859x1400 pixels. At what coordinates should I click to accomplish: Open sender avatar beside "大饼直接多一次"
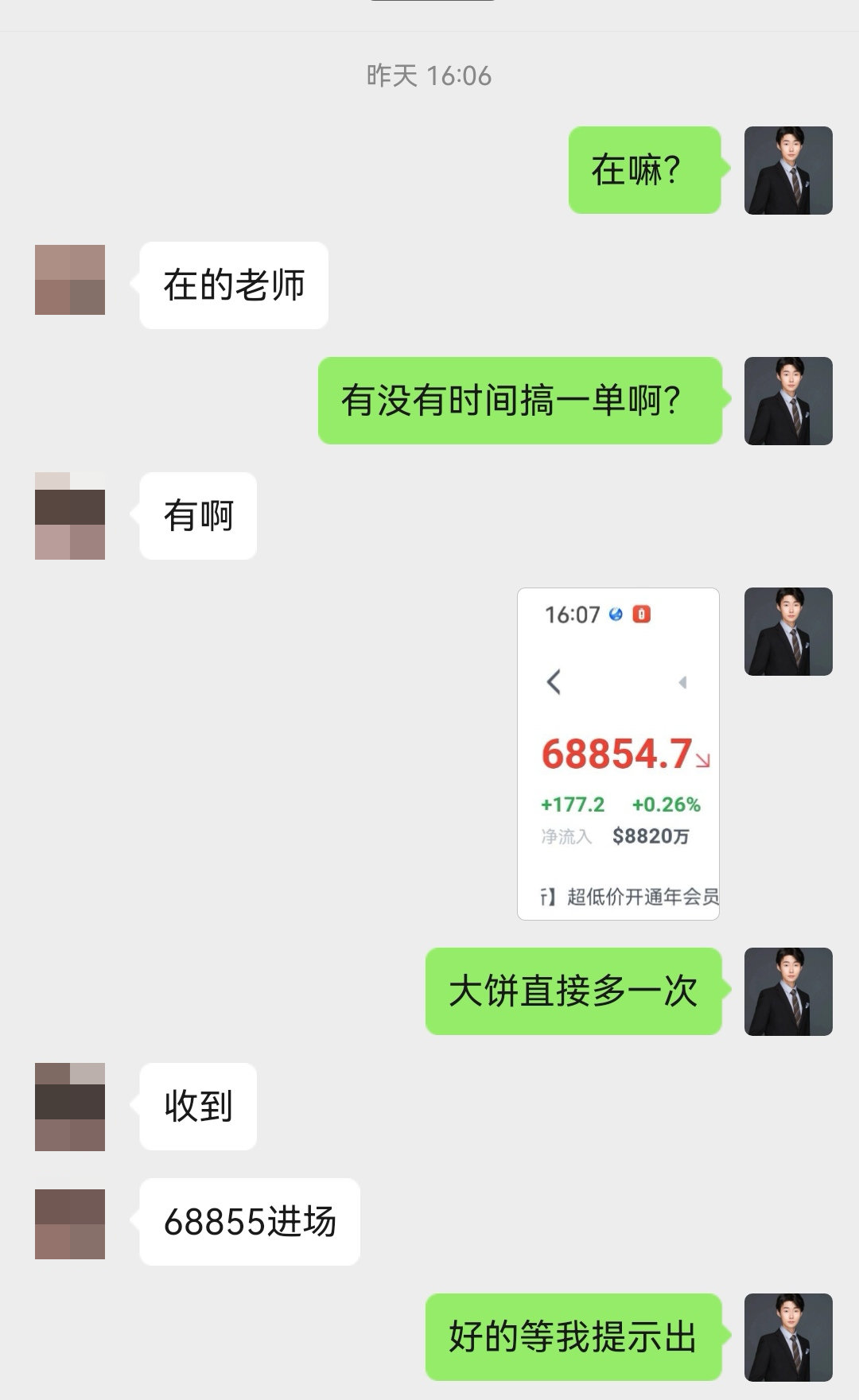[x=788, y=991]
